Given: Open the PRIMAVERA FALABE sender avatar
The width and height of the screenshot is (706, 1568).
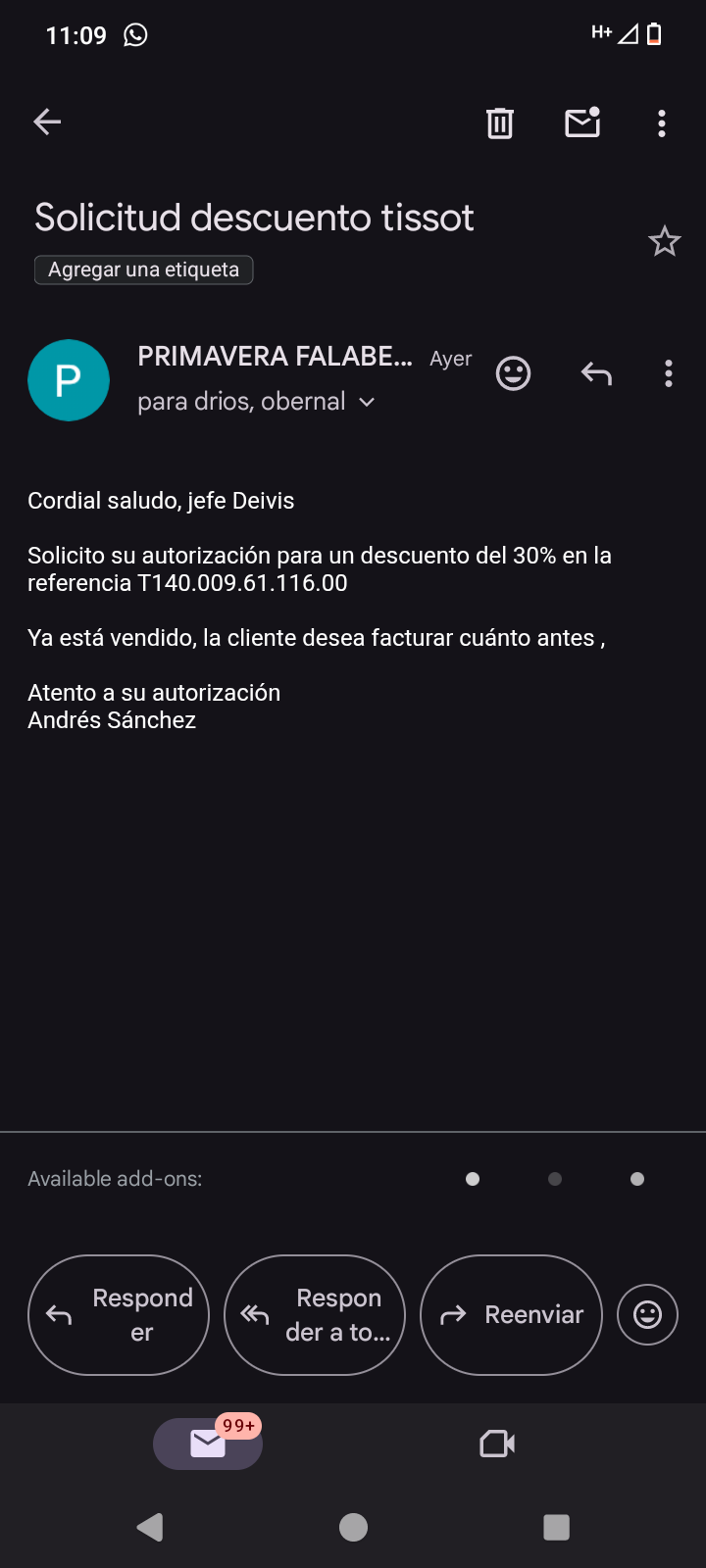Looking at the screenshot, I should (x=69, y=380).
